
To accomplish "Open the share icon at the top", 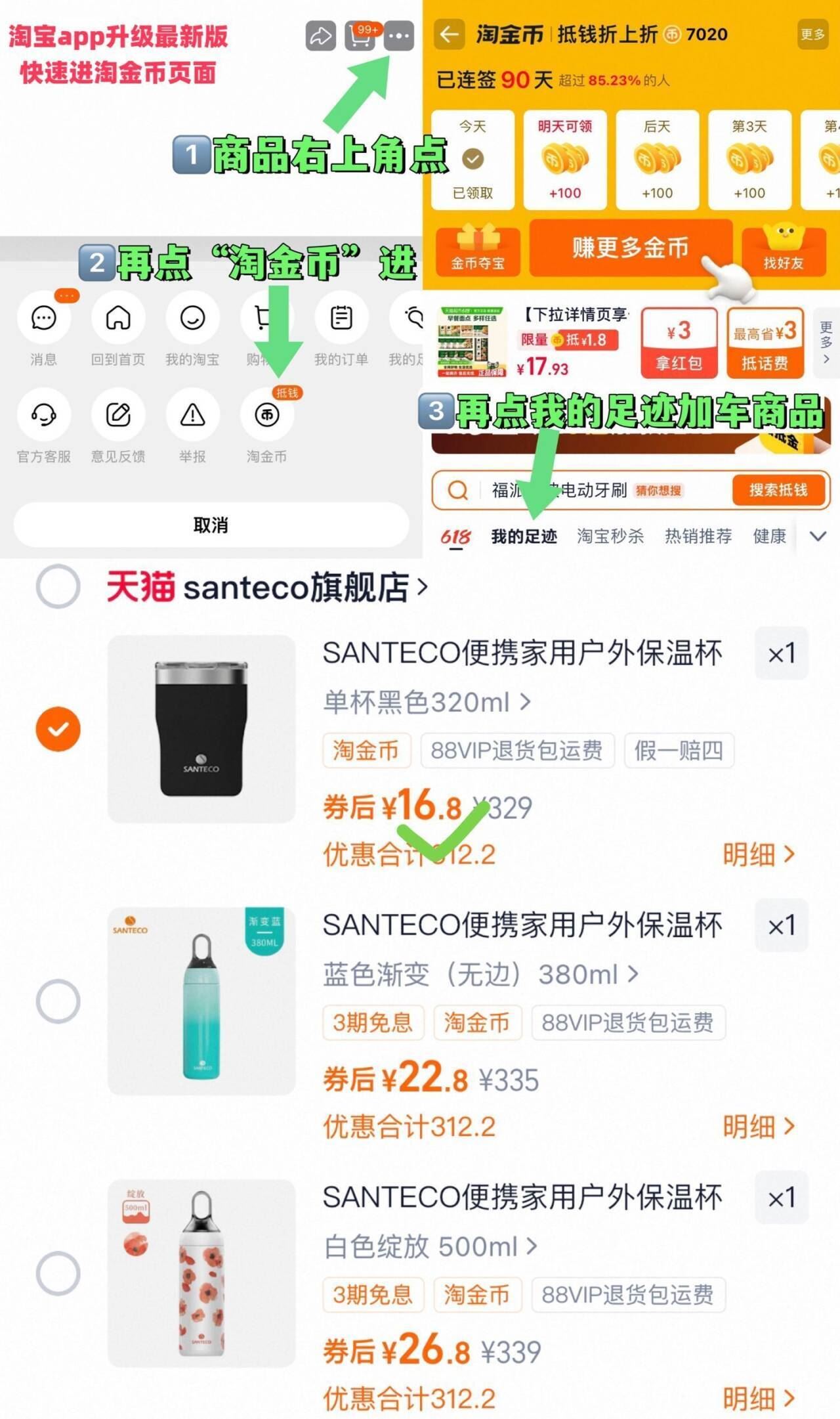I will point(320,37).
